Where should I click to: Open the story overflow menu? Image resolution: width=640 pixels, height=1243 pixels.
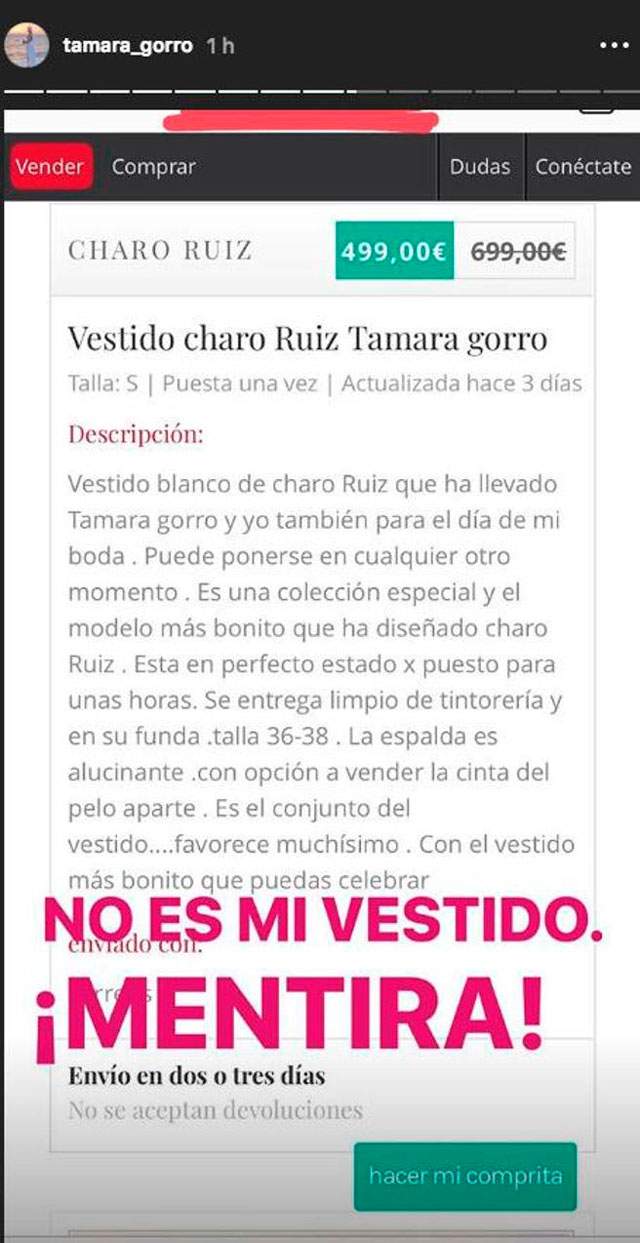click(613, 46)
